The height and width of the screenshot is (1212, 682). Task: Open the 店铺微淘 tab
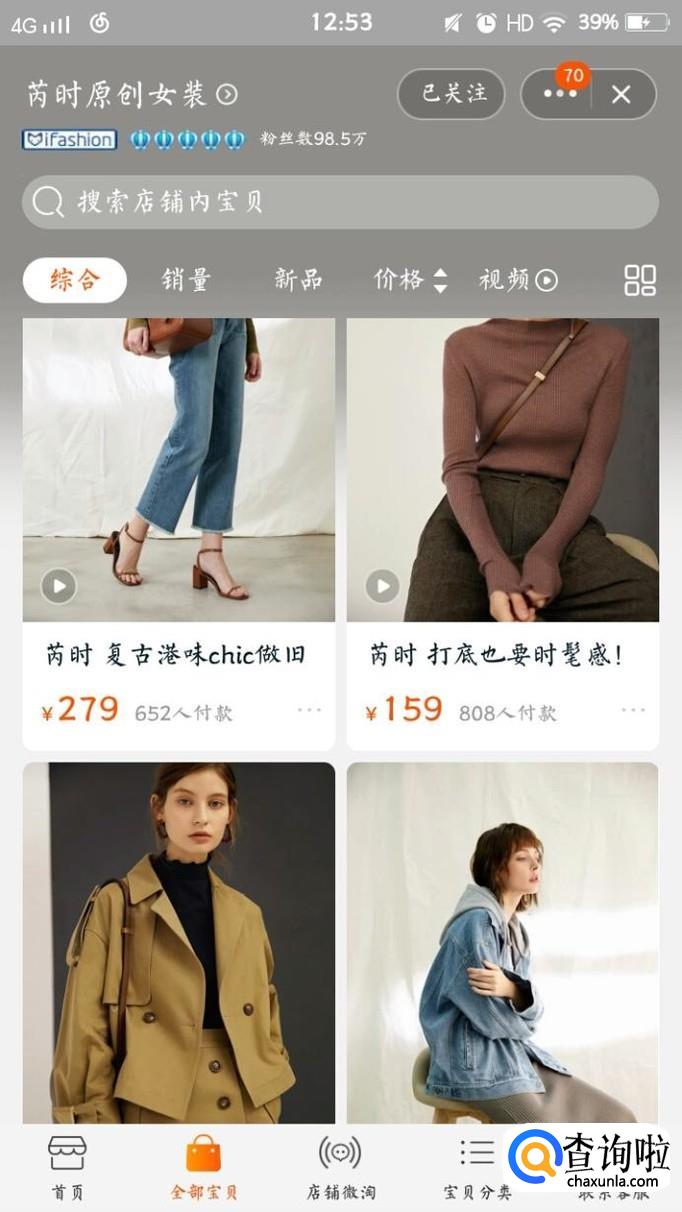(340, 1166)
